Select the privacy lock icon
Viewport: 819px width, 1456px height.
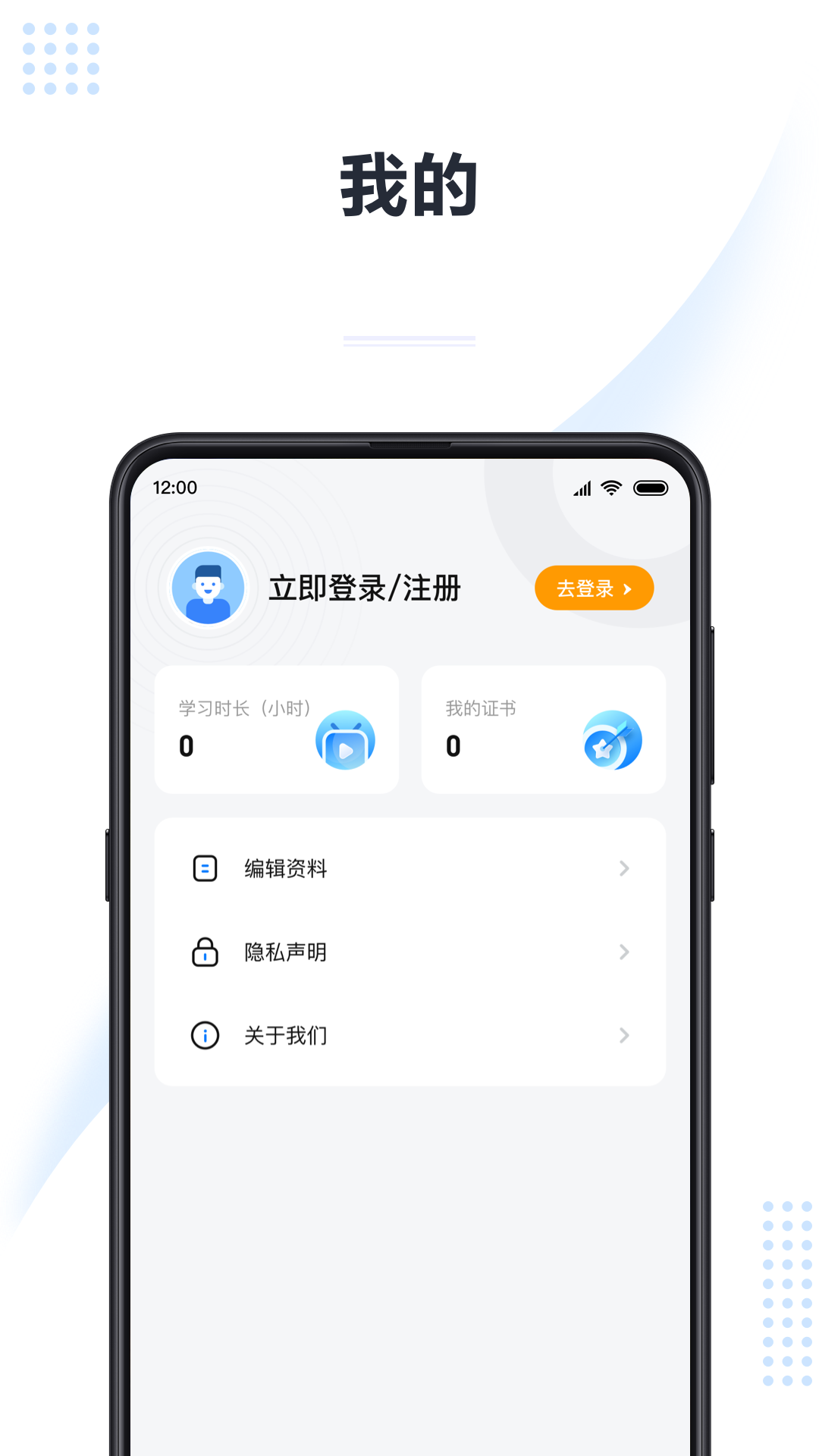[x=204, y=952]
